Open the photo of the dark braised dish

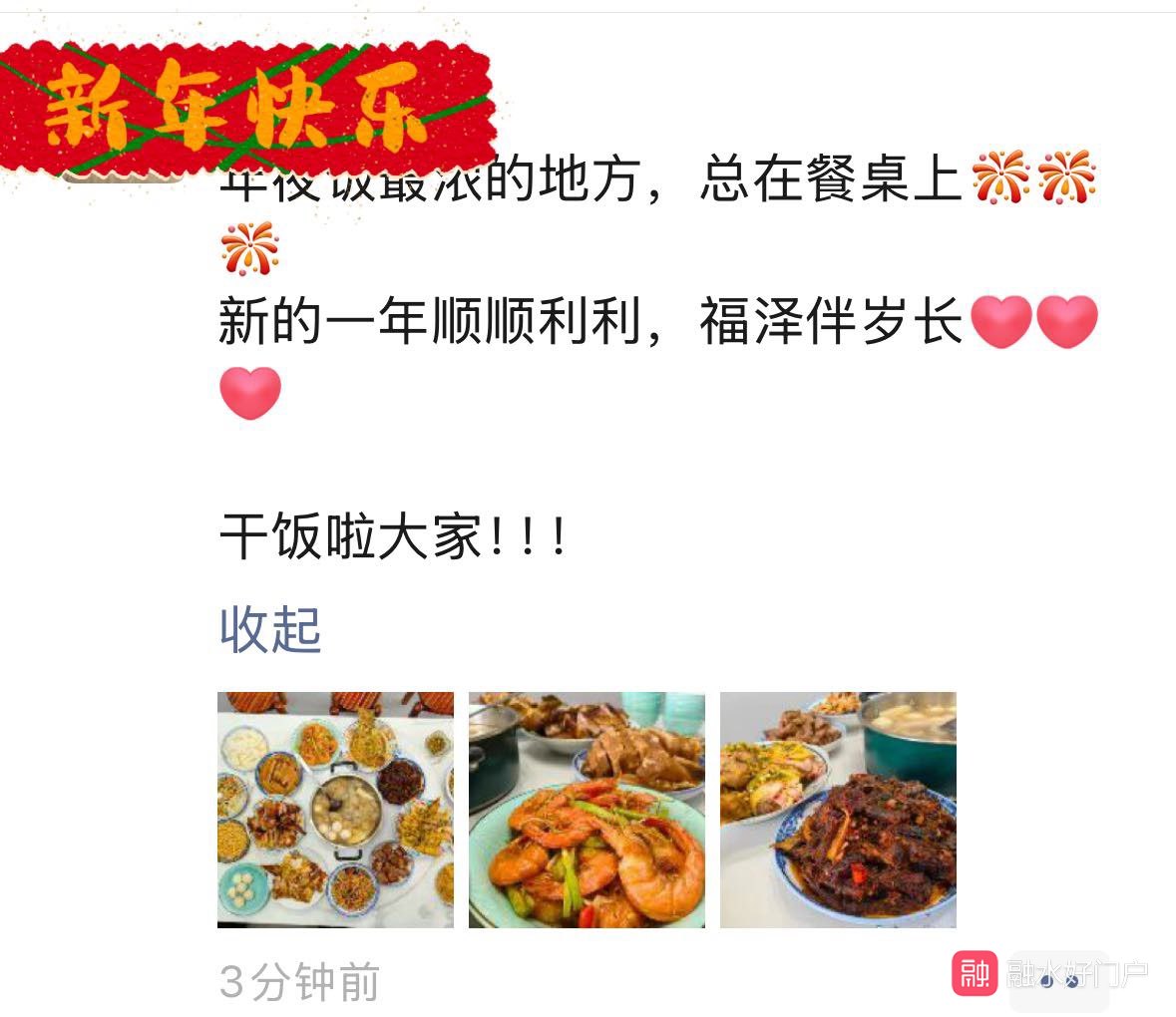838,810
